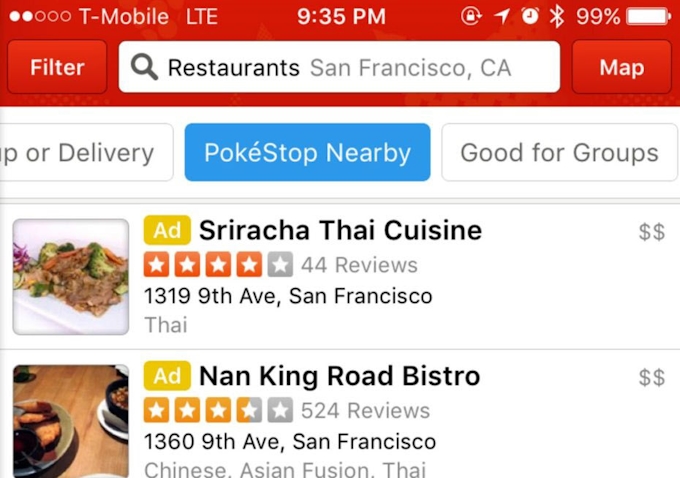Open Sriracha Thai Cuisine listing
This screenshot has width=680, height=478.
pos(340,231)
